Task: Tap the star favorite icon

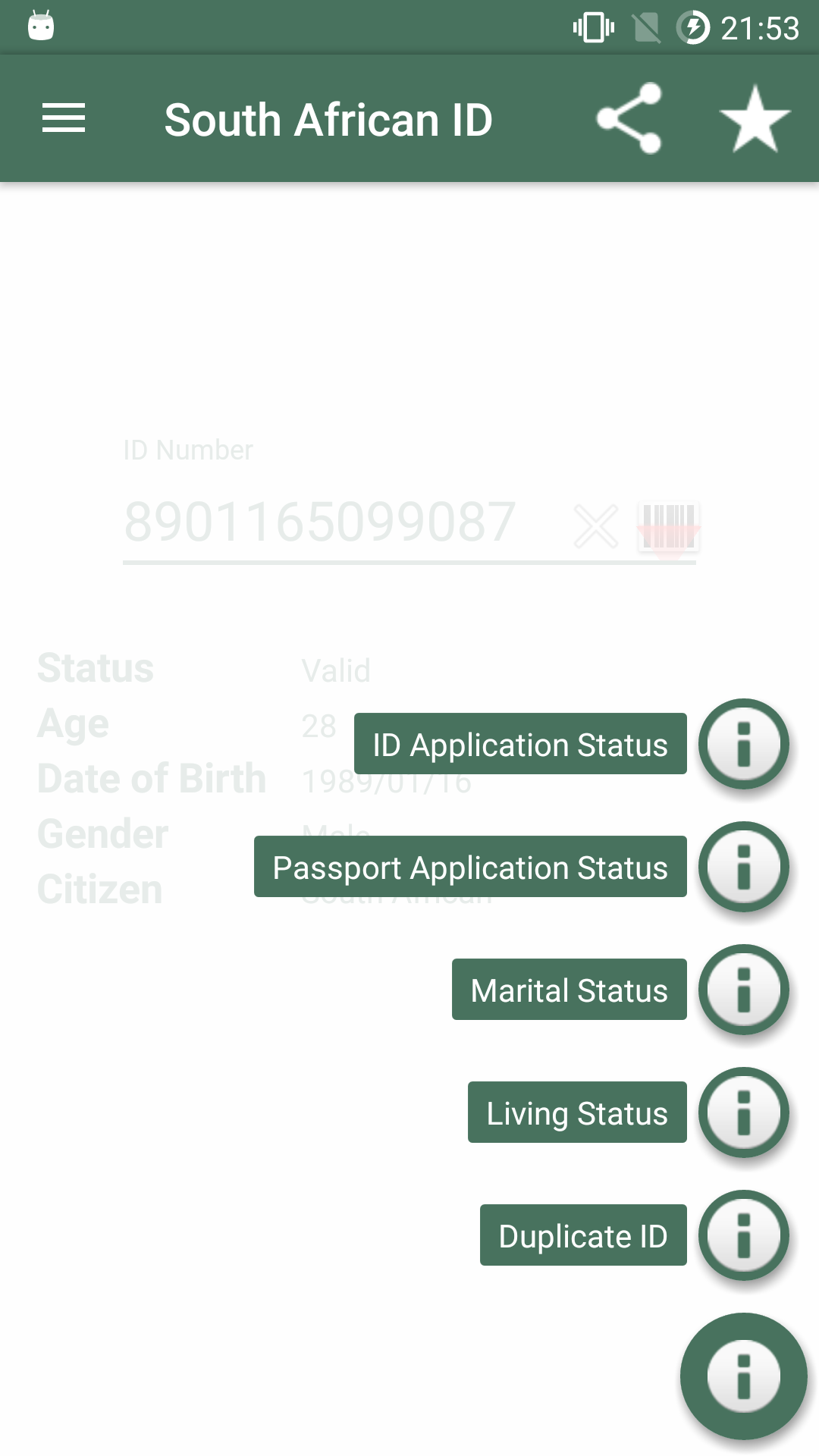Action: pos(754,119)
